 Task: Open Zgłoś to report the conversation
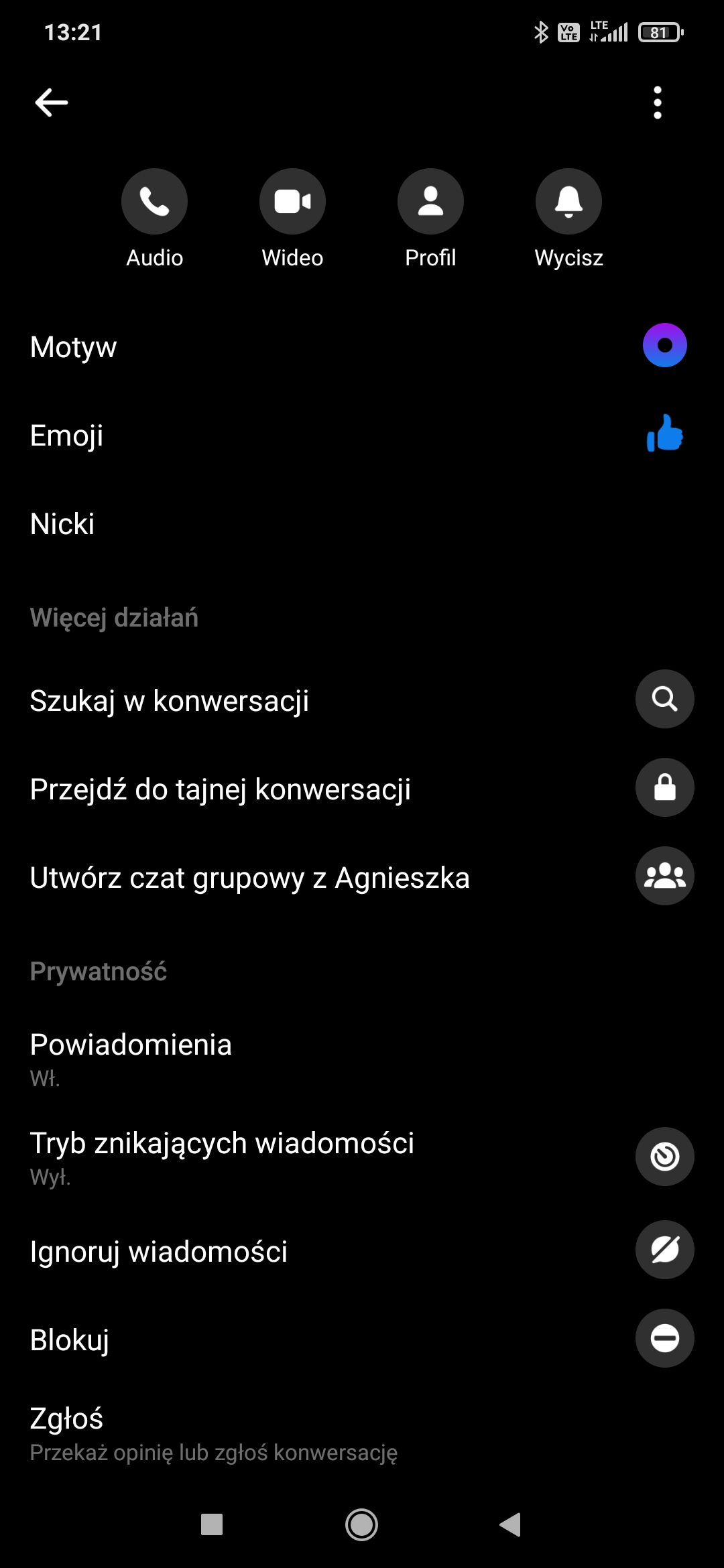point(362,1433)
